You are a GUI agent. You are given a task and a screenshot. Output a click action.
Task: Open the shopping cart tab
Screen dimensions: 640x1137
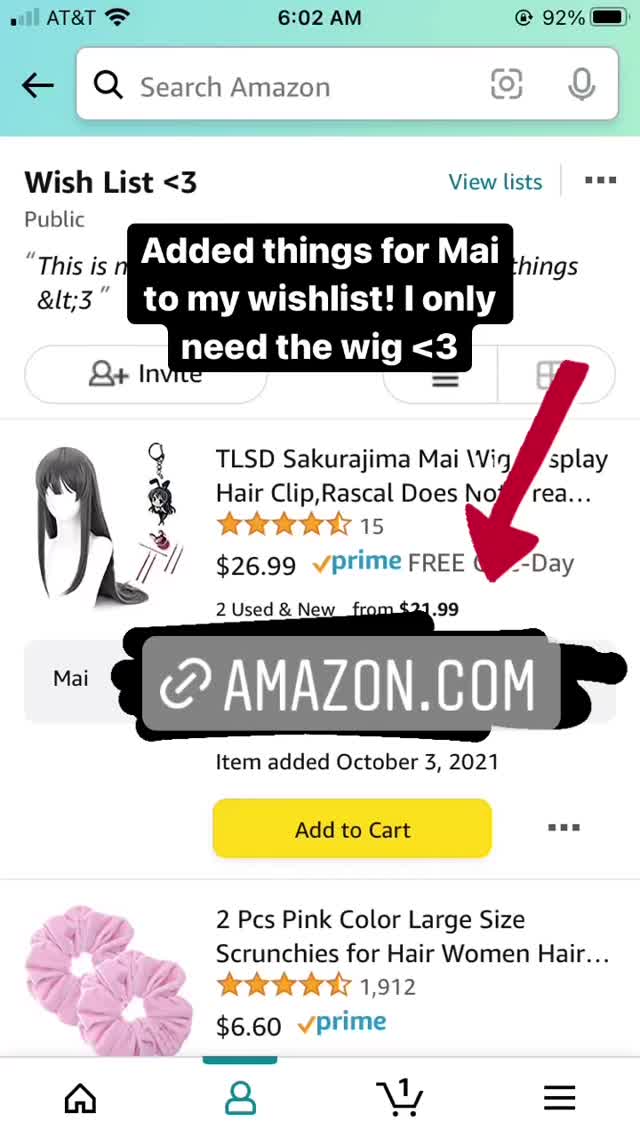[399, 1096]
